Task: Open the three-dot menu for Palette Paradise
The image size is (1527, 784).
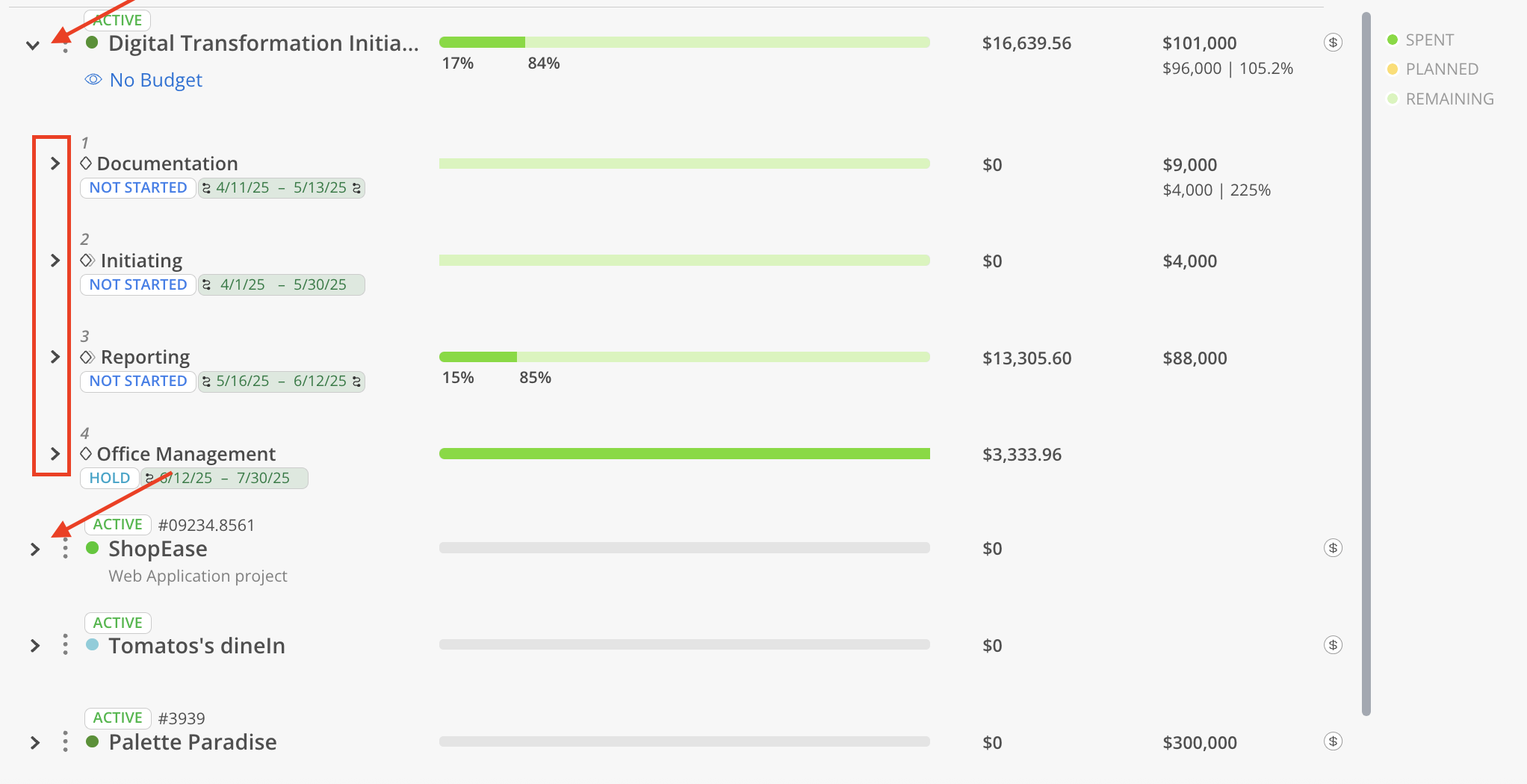Action: pos(66,741)
